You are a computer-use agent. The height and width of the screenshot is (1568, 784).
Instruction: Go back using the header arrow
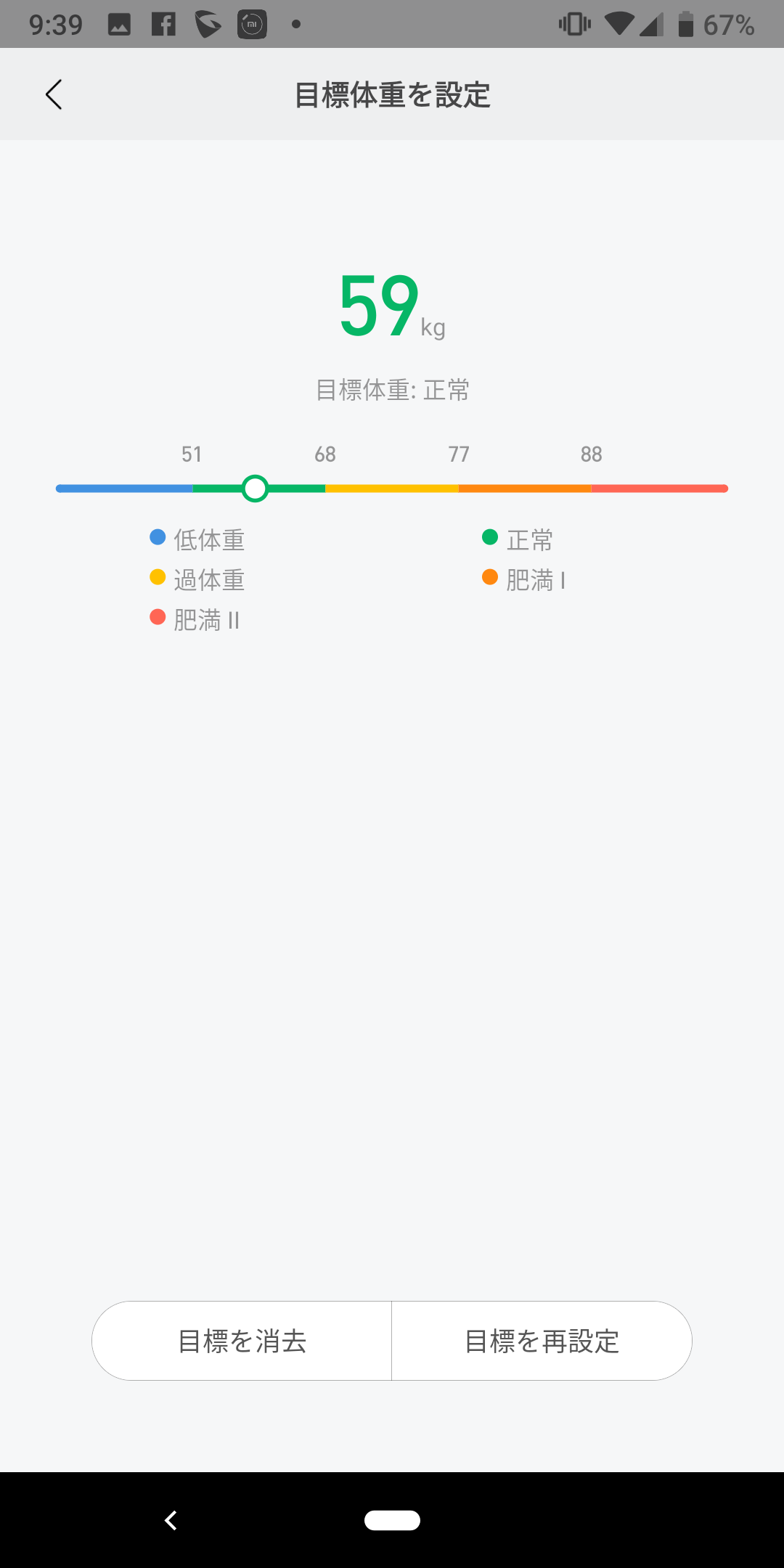pos(54,94)
